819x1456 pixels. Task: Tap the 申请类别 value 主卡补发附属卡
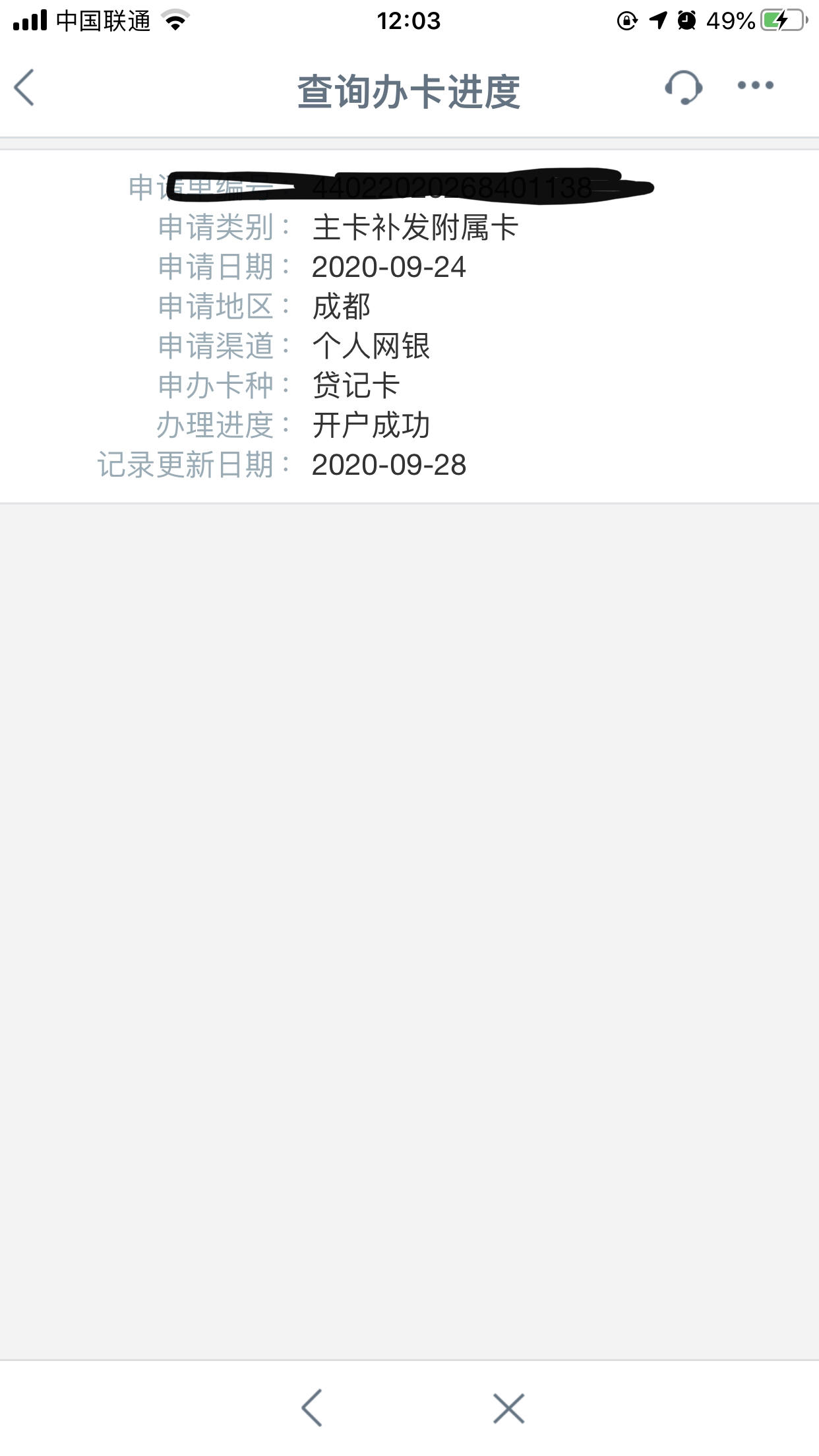[x=417, y=227]
